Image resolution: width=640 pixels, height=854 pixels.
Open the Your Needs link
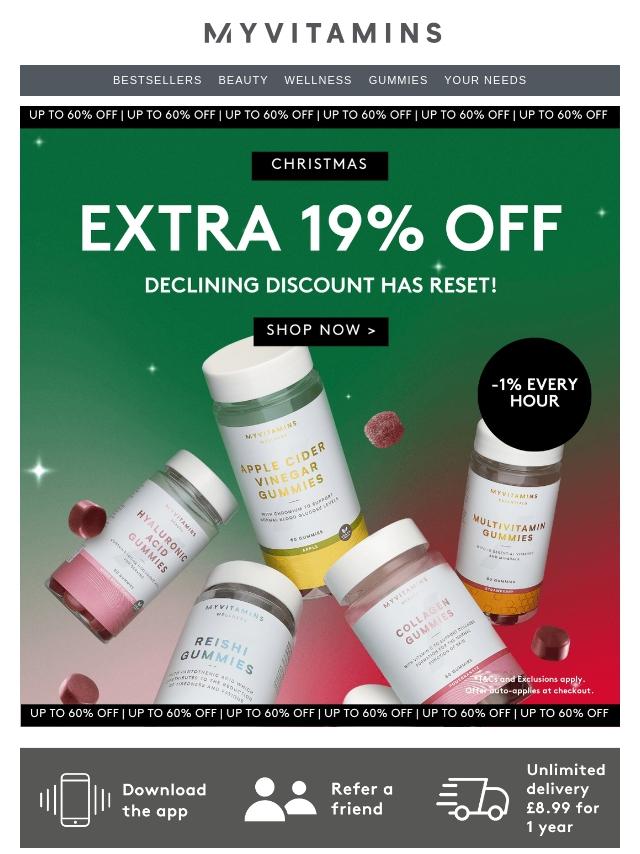(485, 80)
